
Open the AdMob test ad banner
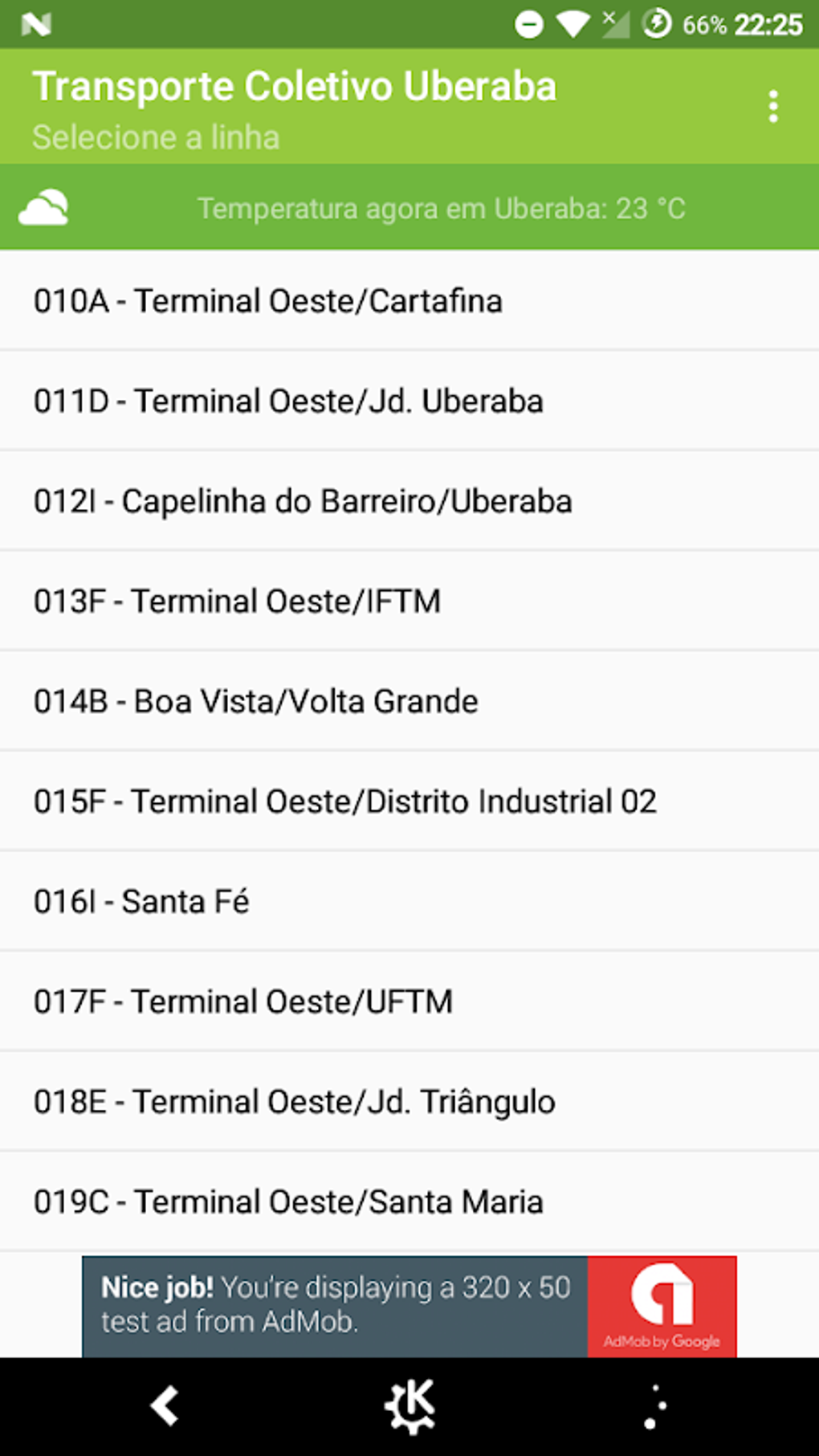(409, 1306)
